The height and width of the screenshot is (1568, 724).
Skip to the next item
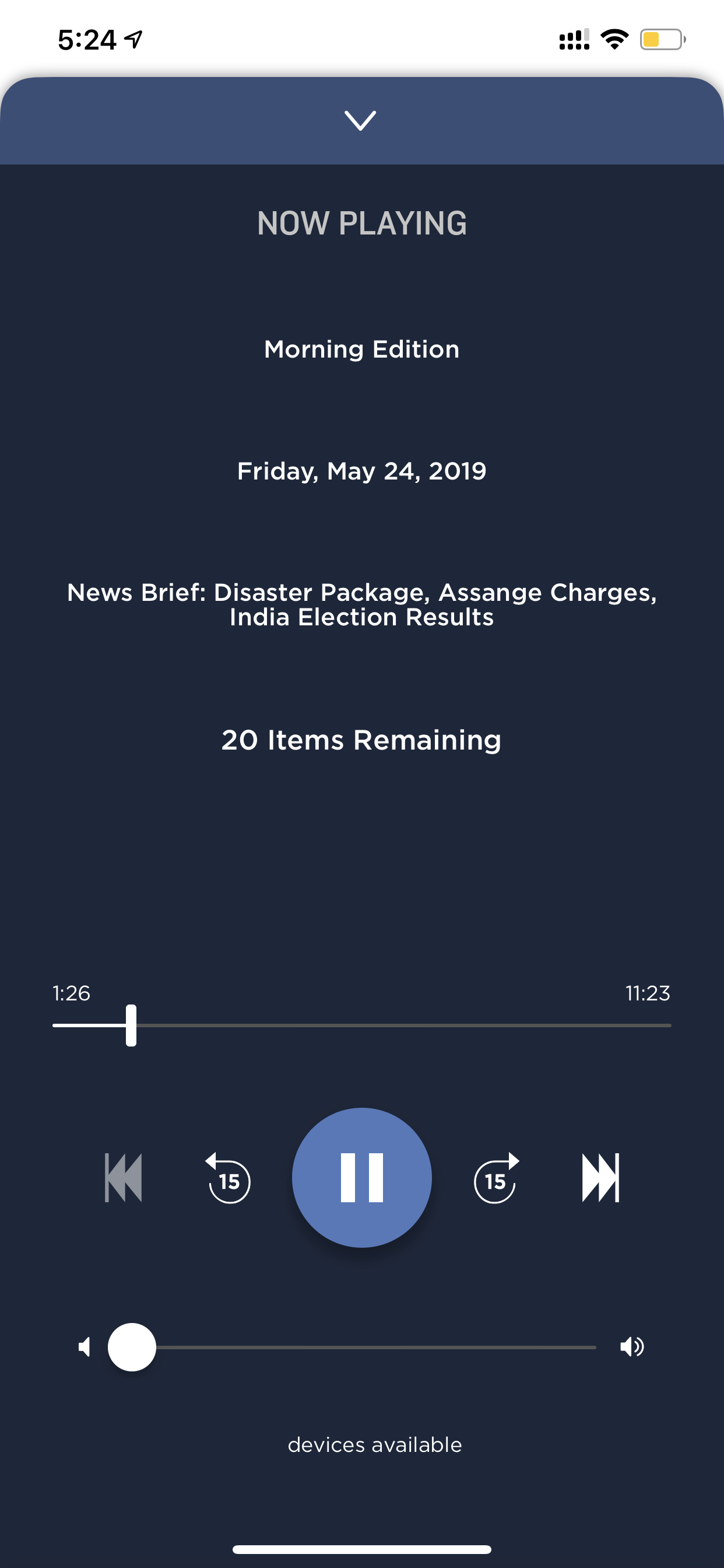[x=600, y=1178]
